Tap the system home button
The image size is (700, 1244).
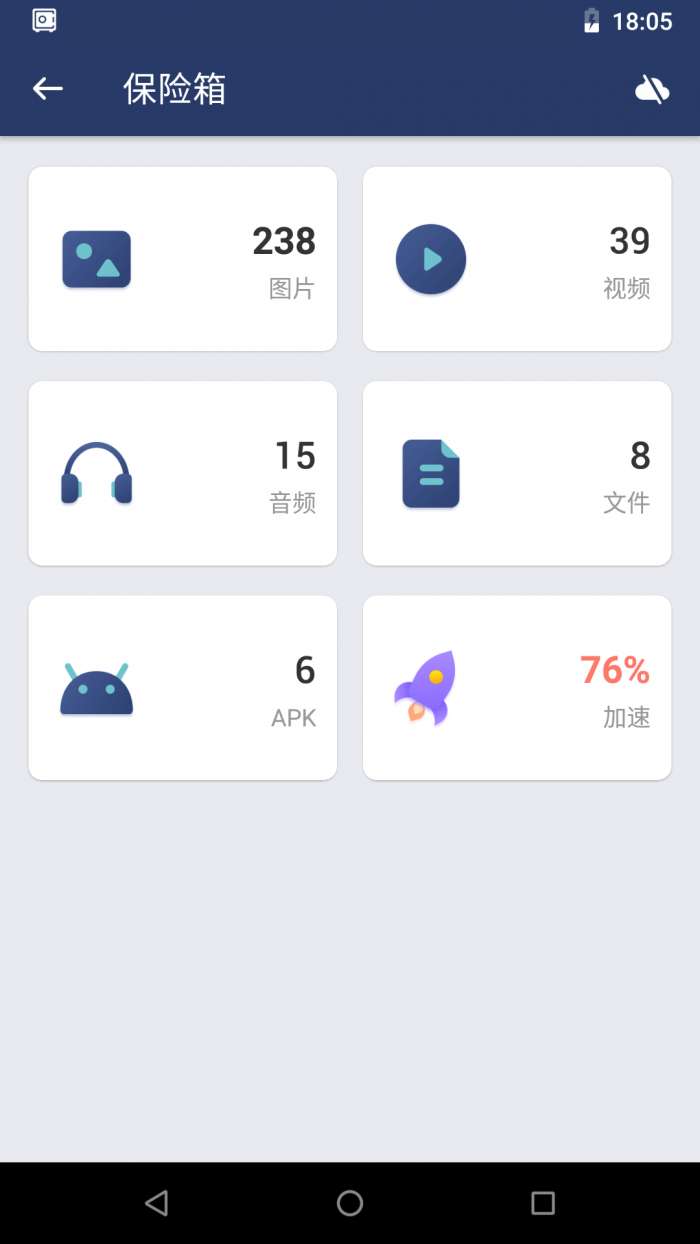point(350,1203)
